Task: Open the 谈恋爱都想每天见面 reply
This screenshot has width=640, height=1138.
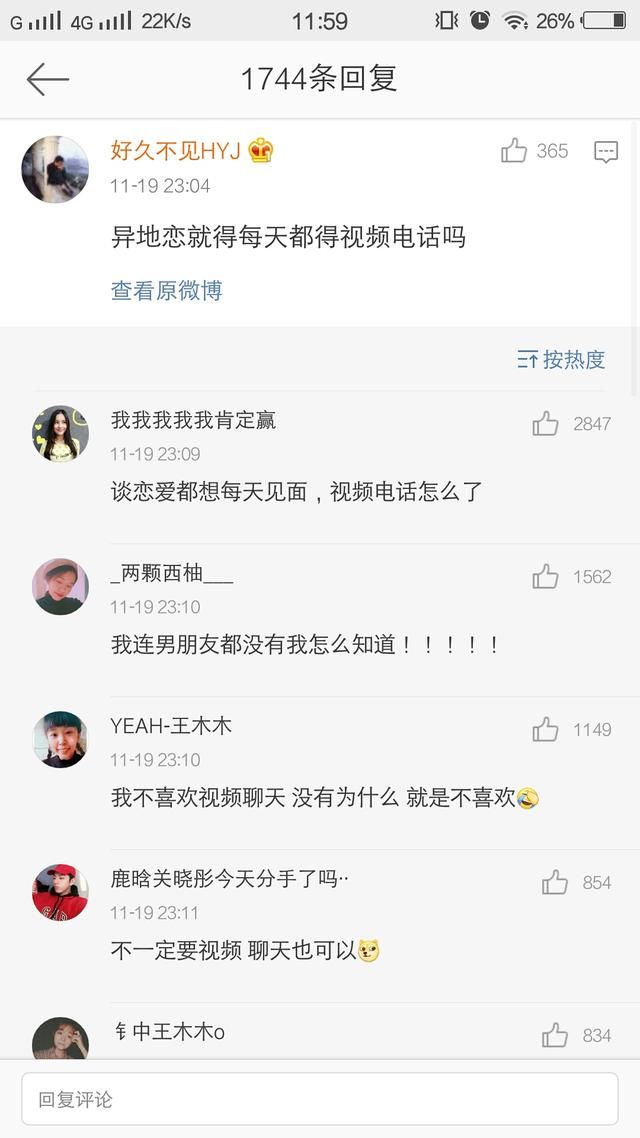Action: 297,492
